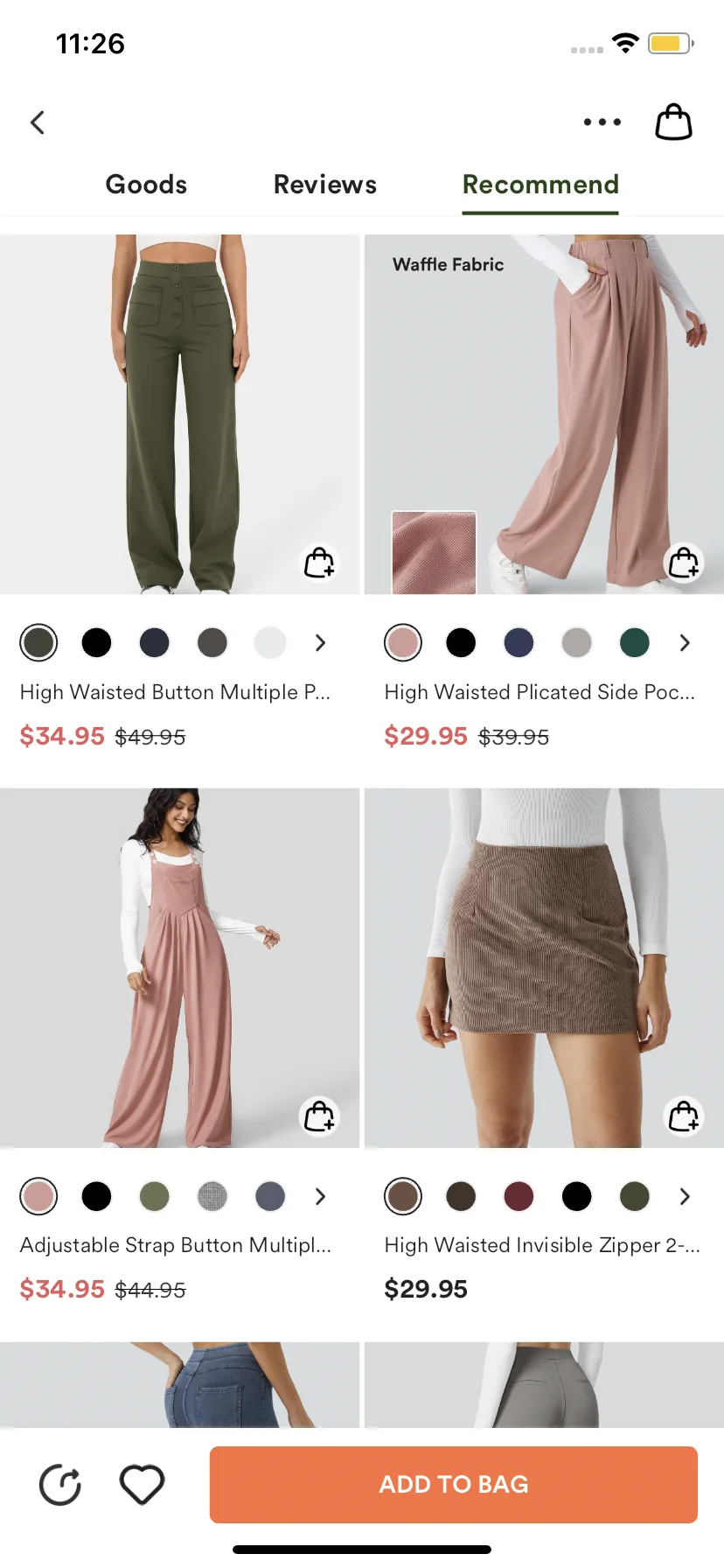Switch to the Reviews tab

tap(325, 185)
